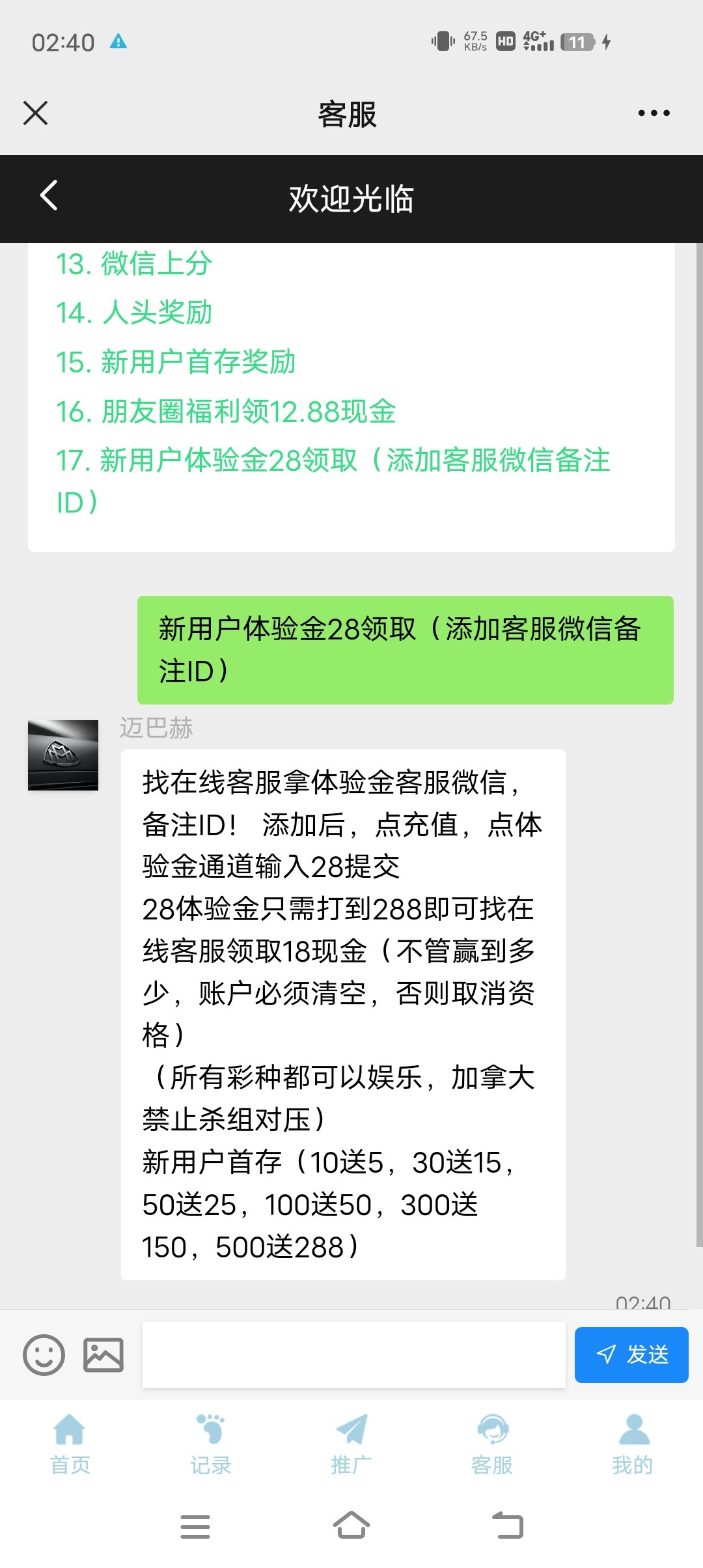This screenshot has width=703, height=1568.
Task: Open the system recent apps menu
Action: coord(195,1526)
